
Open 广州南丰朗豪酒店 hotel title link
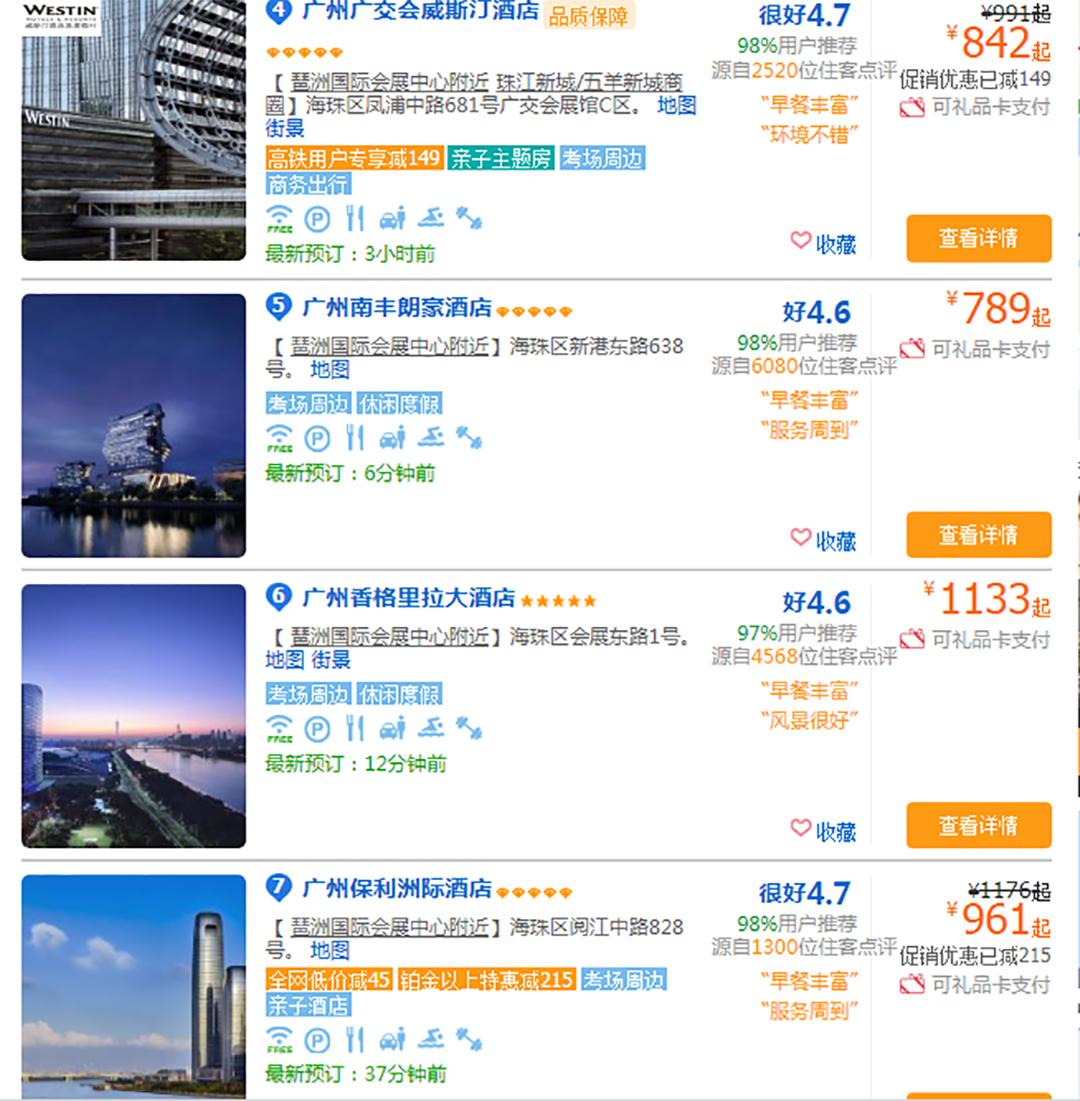pyautogui.click(x=397, y=307)
